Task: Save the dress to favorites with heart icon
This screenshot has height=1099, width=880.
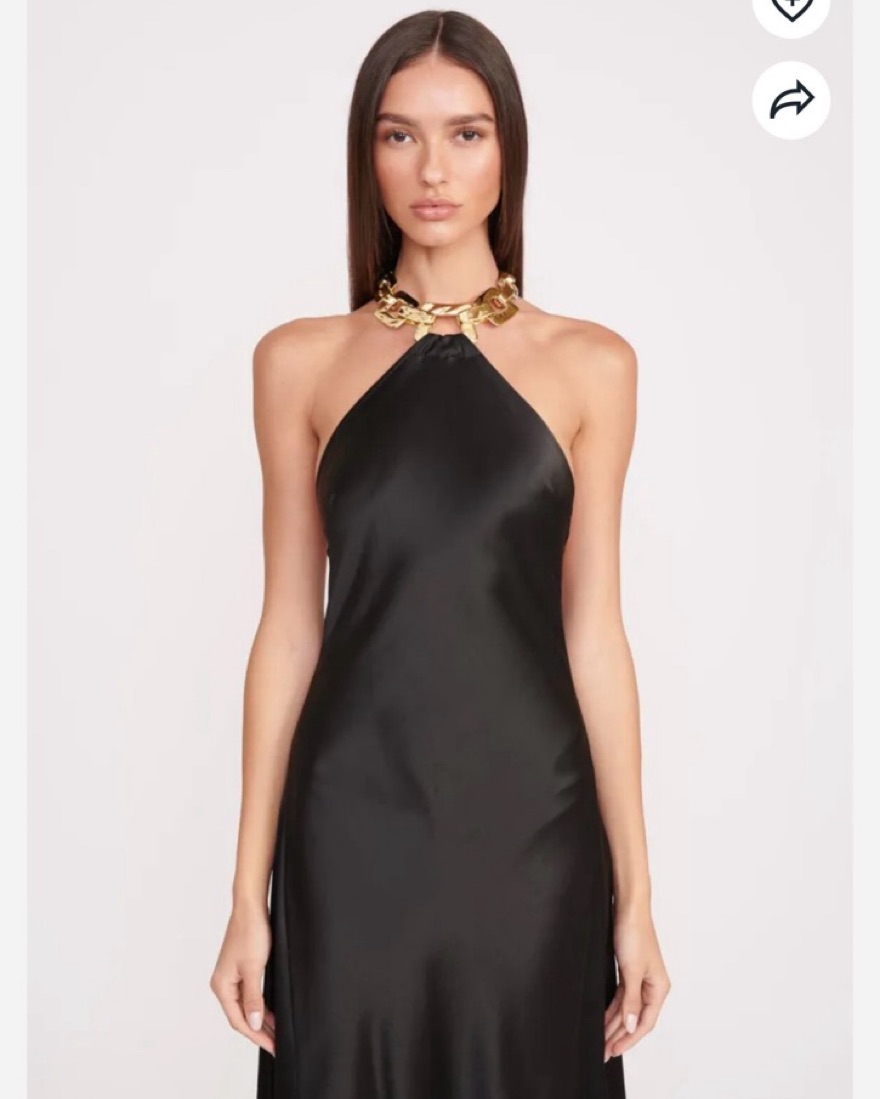Action: (791, 10)
